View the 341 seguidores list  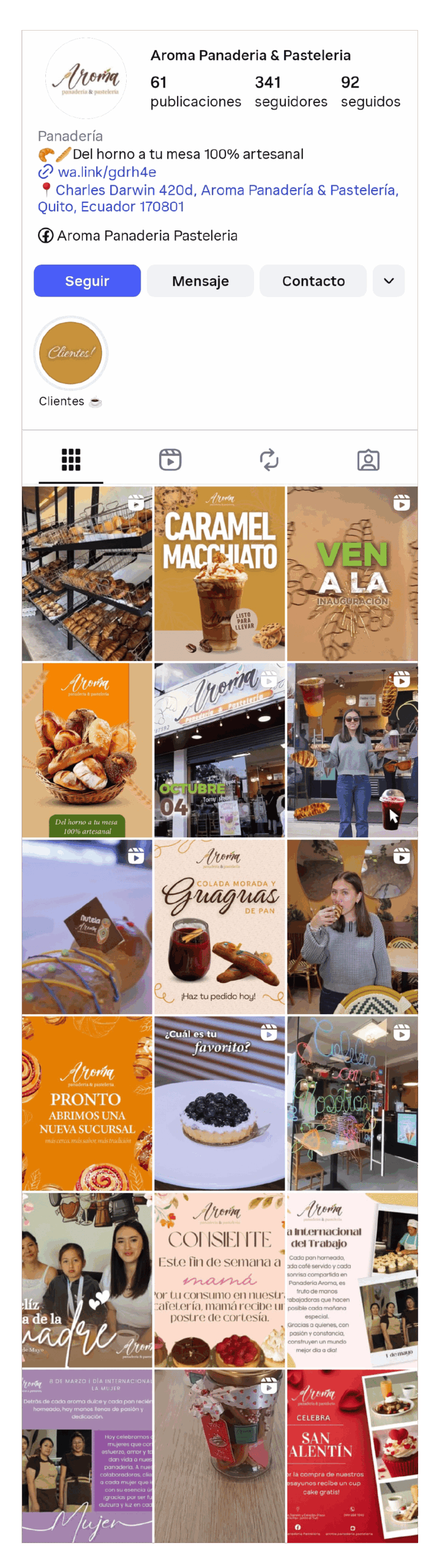coord(291,91)
